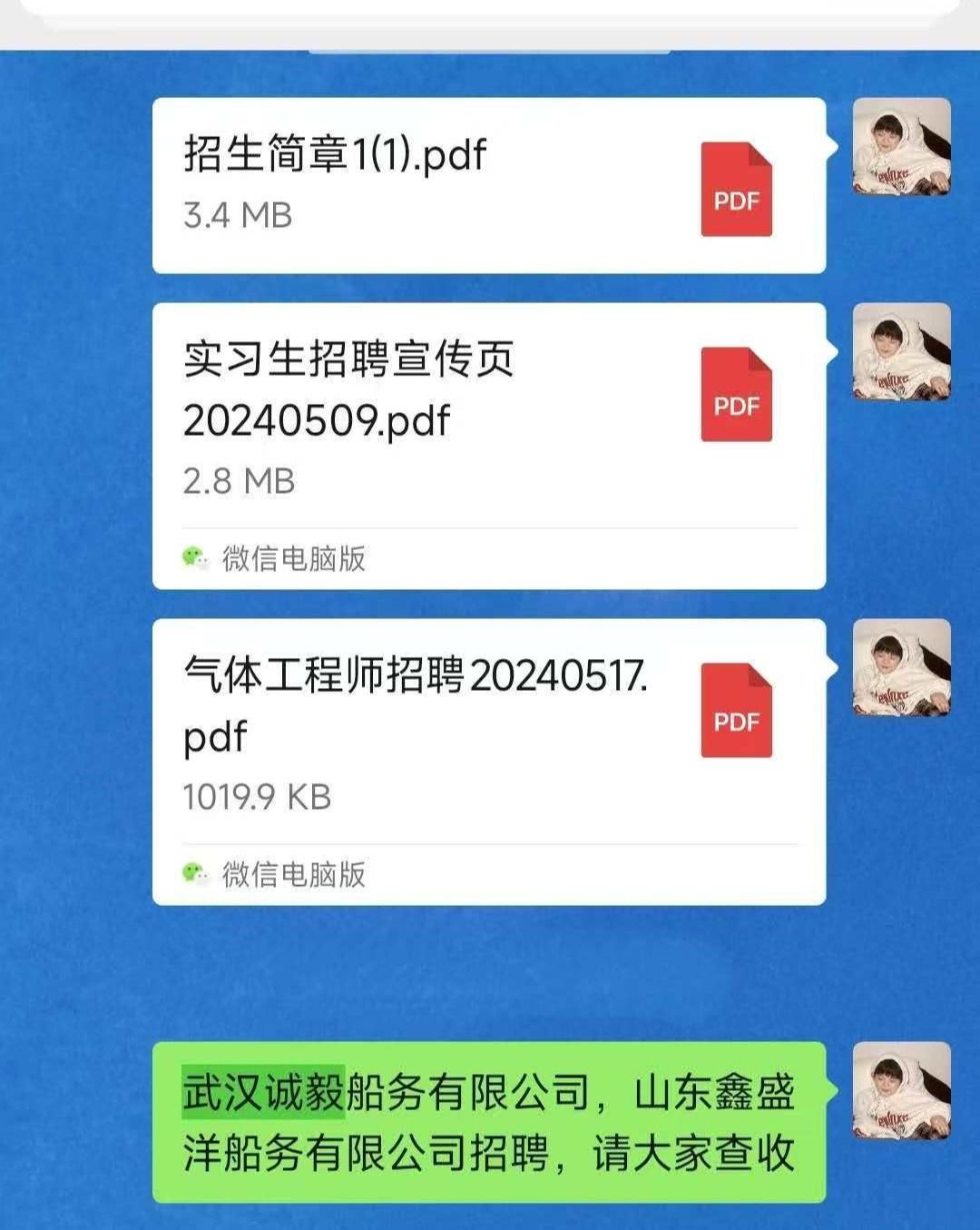View profile from avatar beside 实习生招聘宣传页 file
This screenshot has height=1230, width=980.
coord(901,352)
